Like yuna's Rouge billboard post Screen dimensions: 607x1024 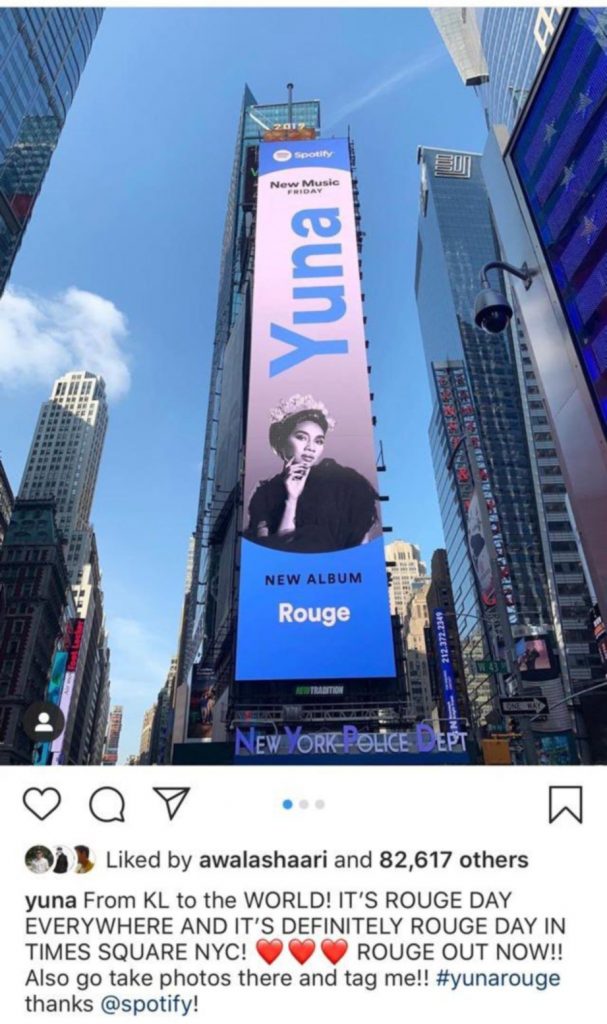coord(40,804)
